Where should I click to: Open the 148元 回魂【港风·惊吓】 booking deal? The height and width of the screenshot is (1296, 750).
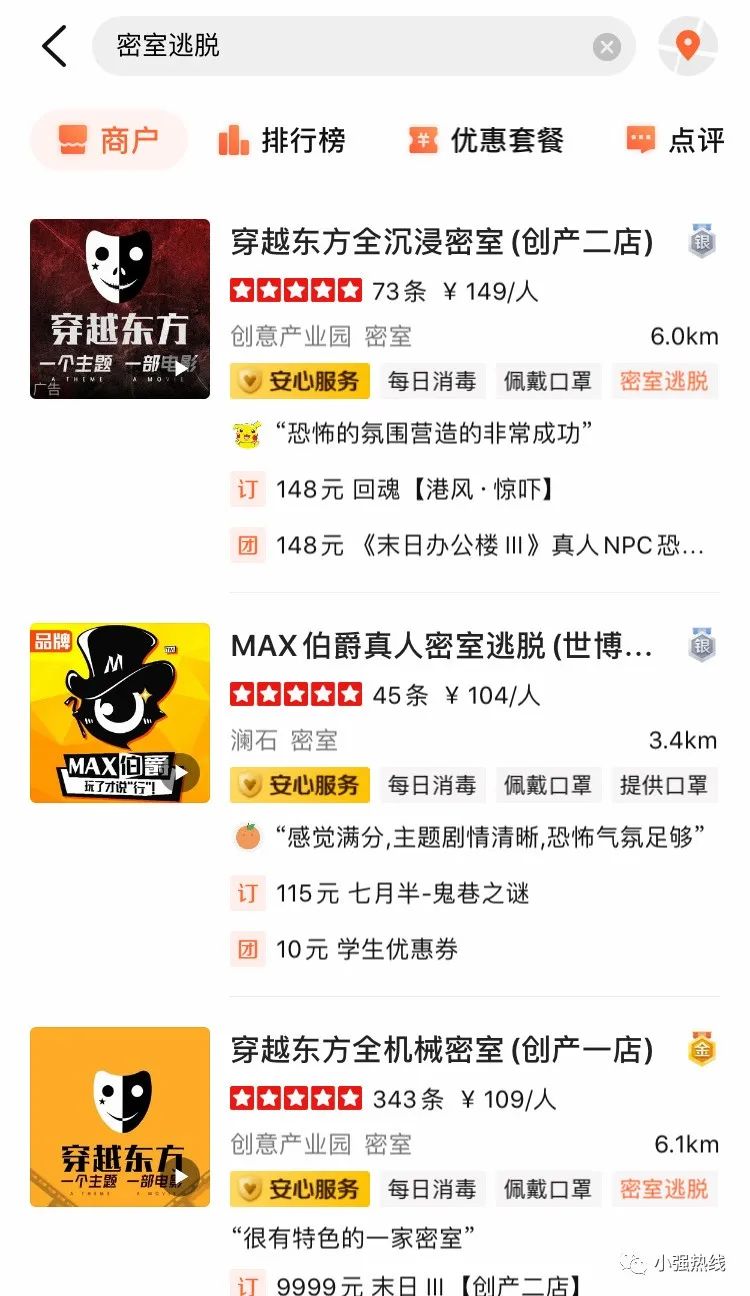click(392, 490)
